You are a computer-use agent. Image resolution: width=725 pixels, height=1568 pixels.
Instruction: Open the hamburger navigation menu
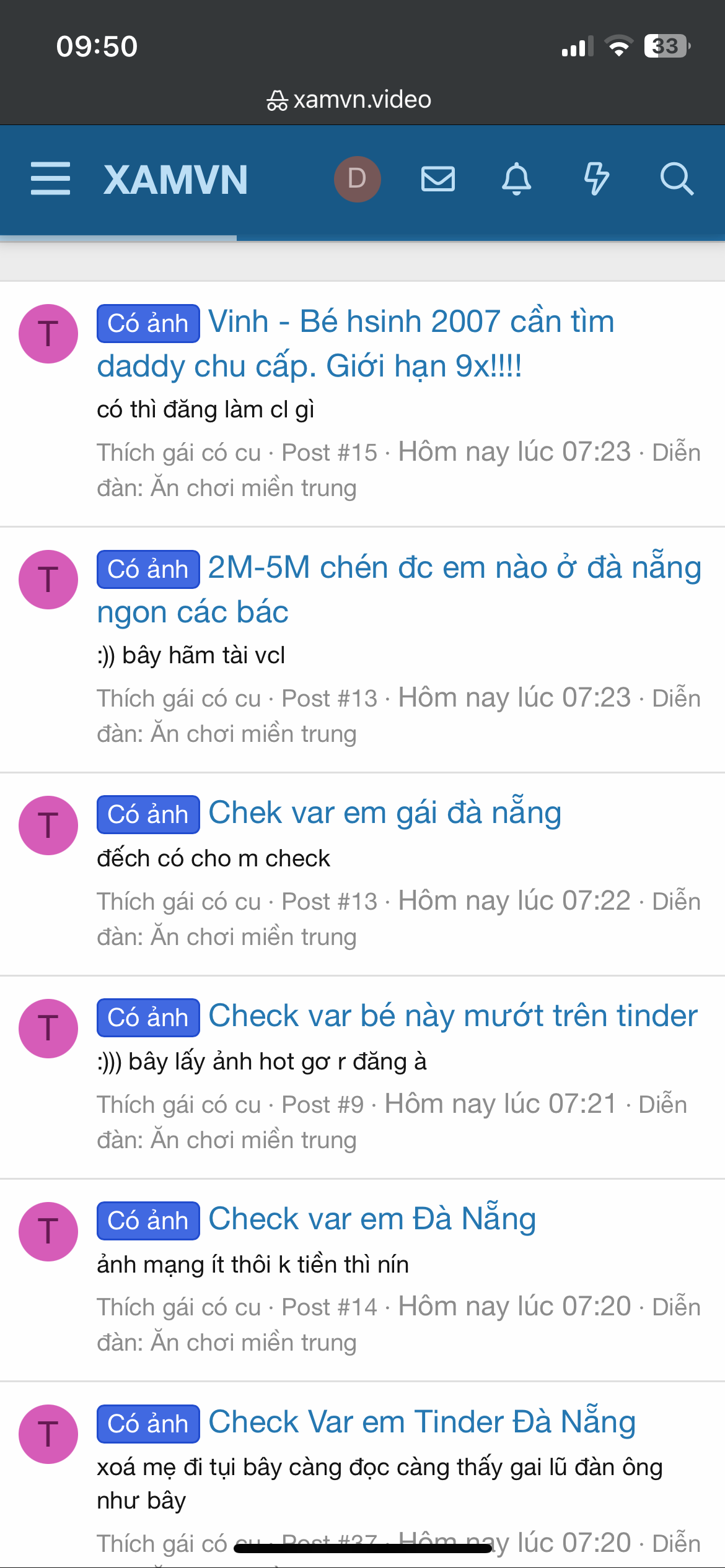pyautogui.click(x=50, y=179)
